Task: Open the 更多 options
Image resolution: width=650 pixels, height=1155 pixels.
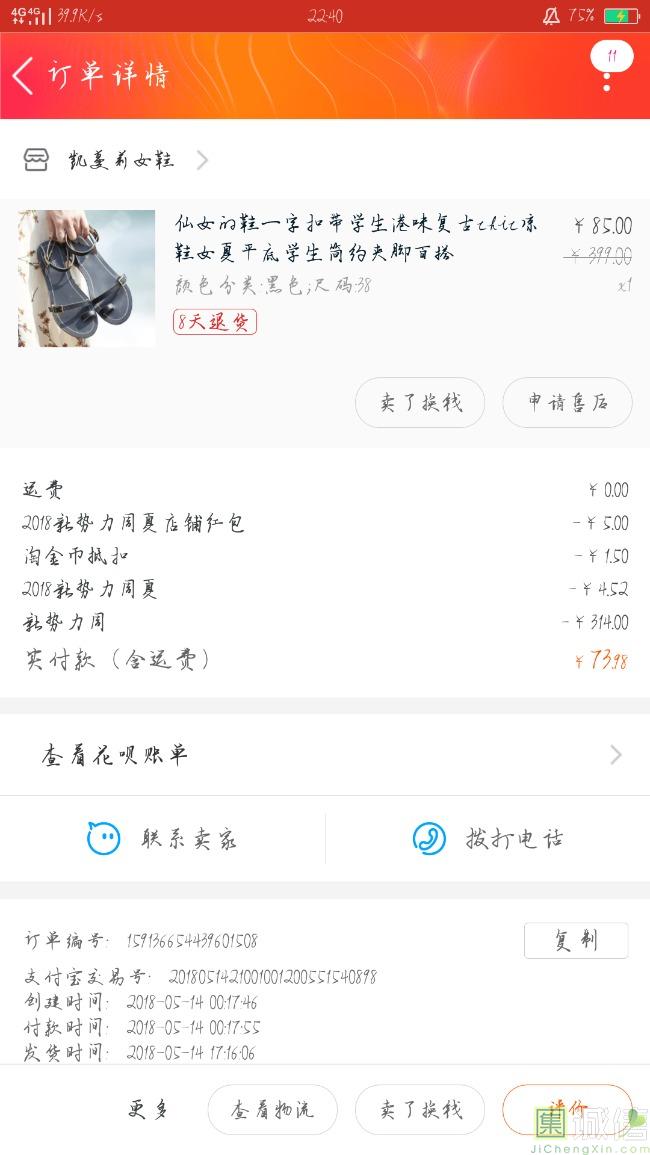Action: (x=149, y=1109)
